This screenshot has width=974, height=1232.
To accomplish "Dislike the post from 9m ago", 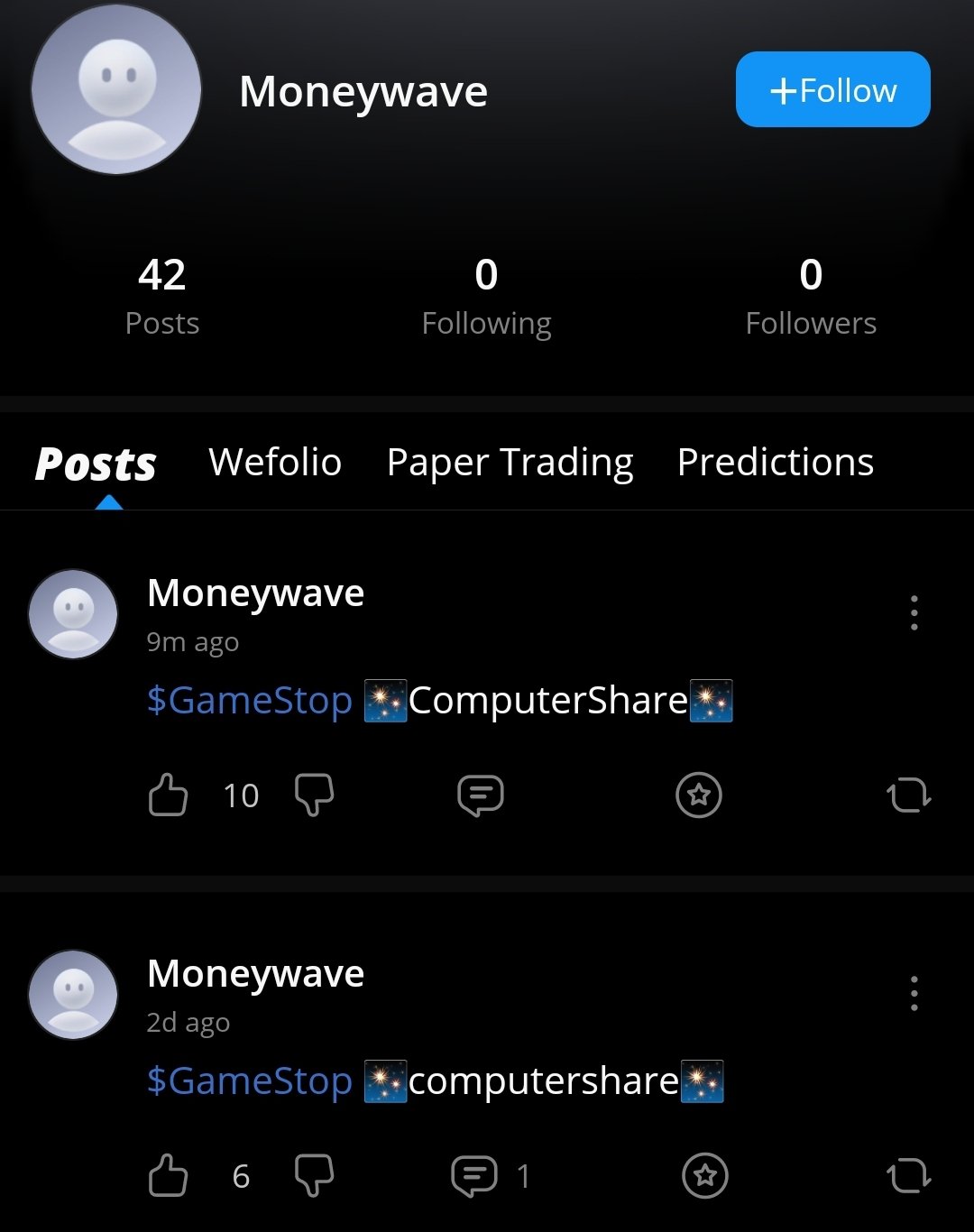I will click(x=314, y=795).
